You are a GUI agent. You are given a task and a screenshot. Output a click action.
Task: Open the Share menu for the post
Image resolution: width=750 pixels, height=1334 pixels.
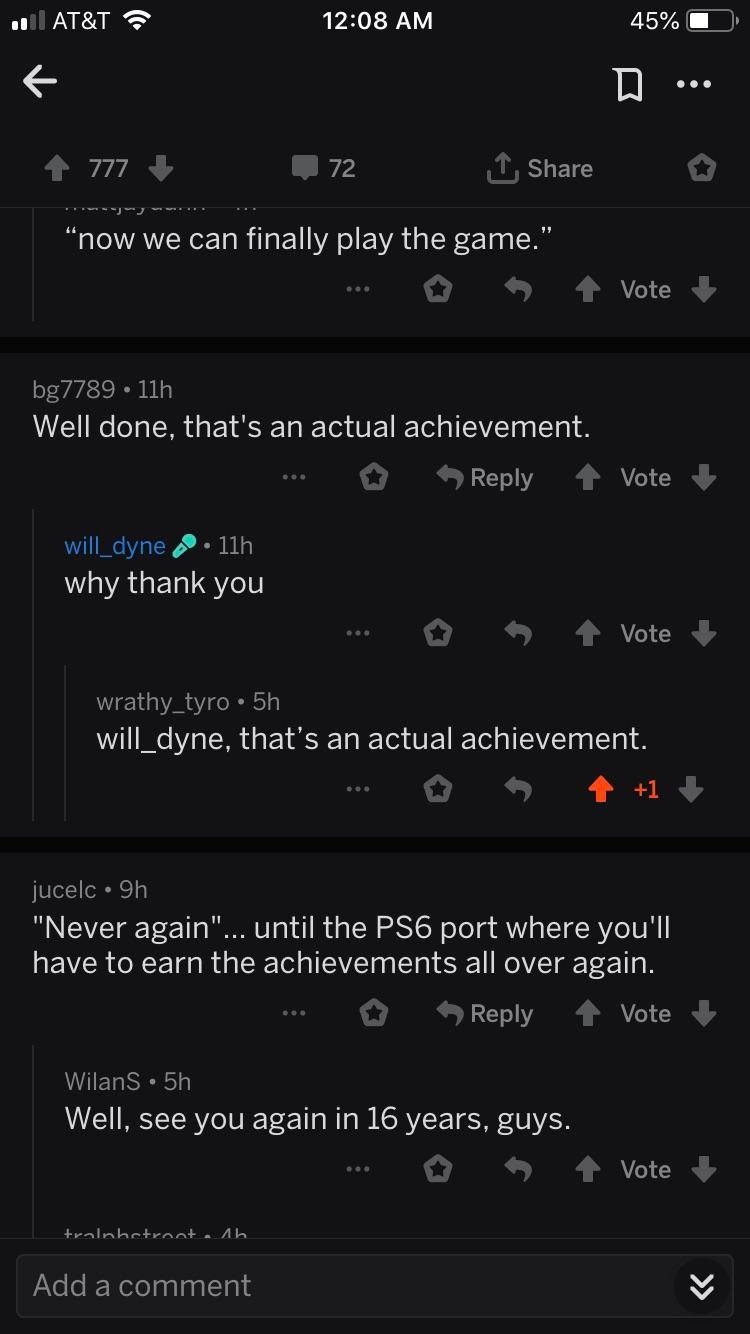point(539,168)
